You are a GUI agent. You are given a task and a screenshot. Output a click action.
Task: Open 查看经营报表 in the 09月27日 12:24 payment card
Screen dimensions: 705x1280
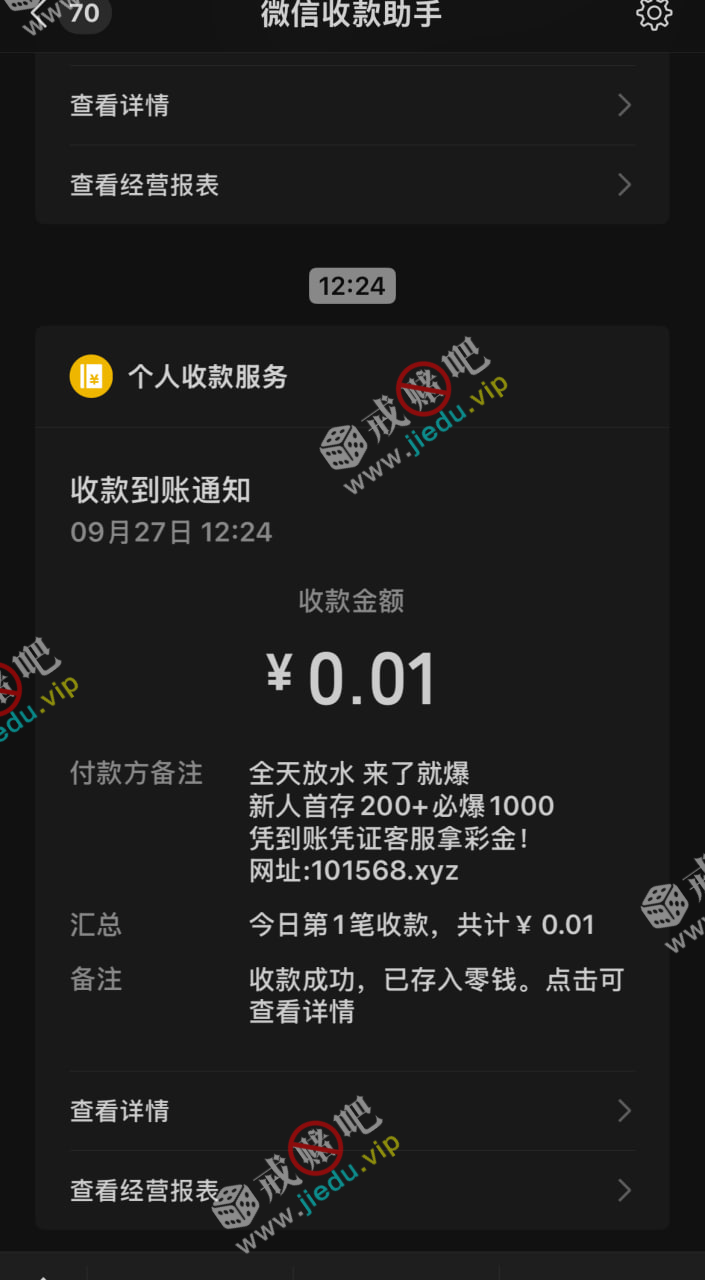point(351,1190)
